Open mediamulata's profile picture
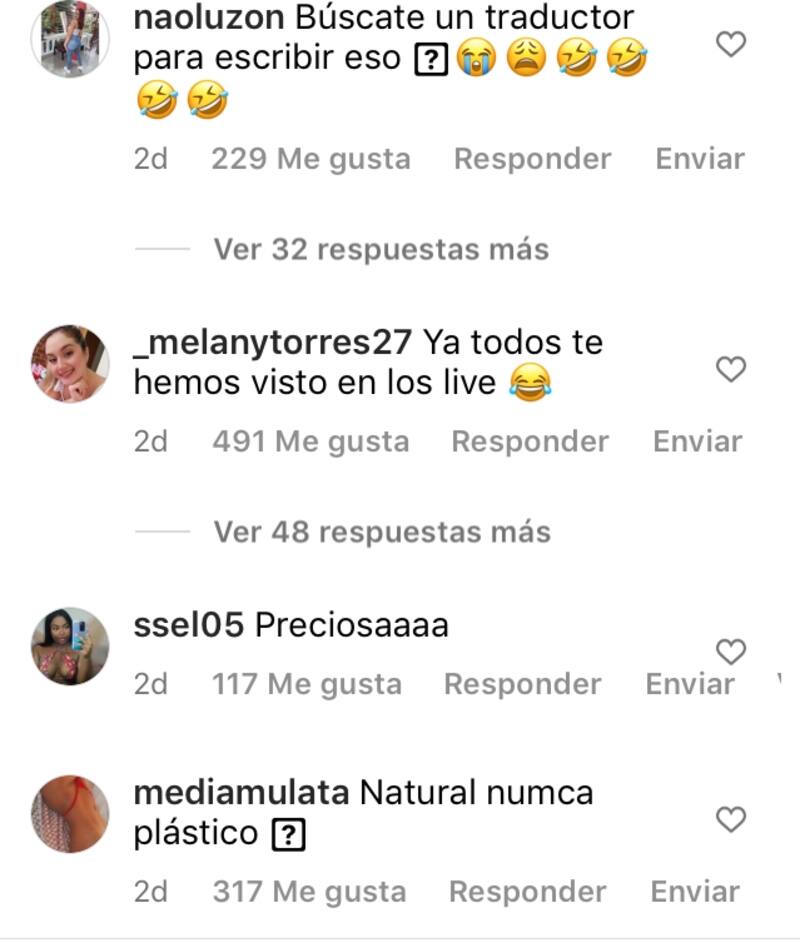Image resolution: width=800 pixels, height=943 pixels. point(70,814)
